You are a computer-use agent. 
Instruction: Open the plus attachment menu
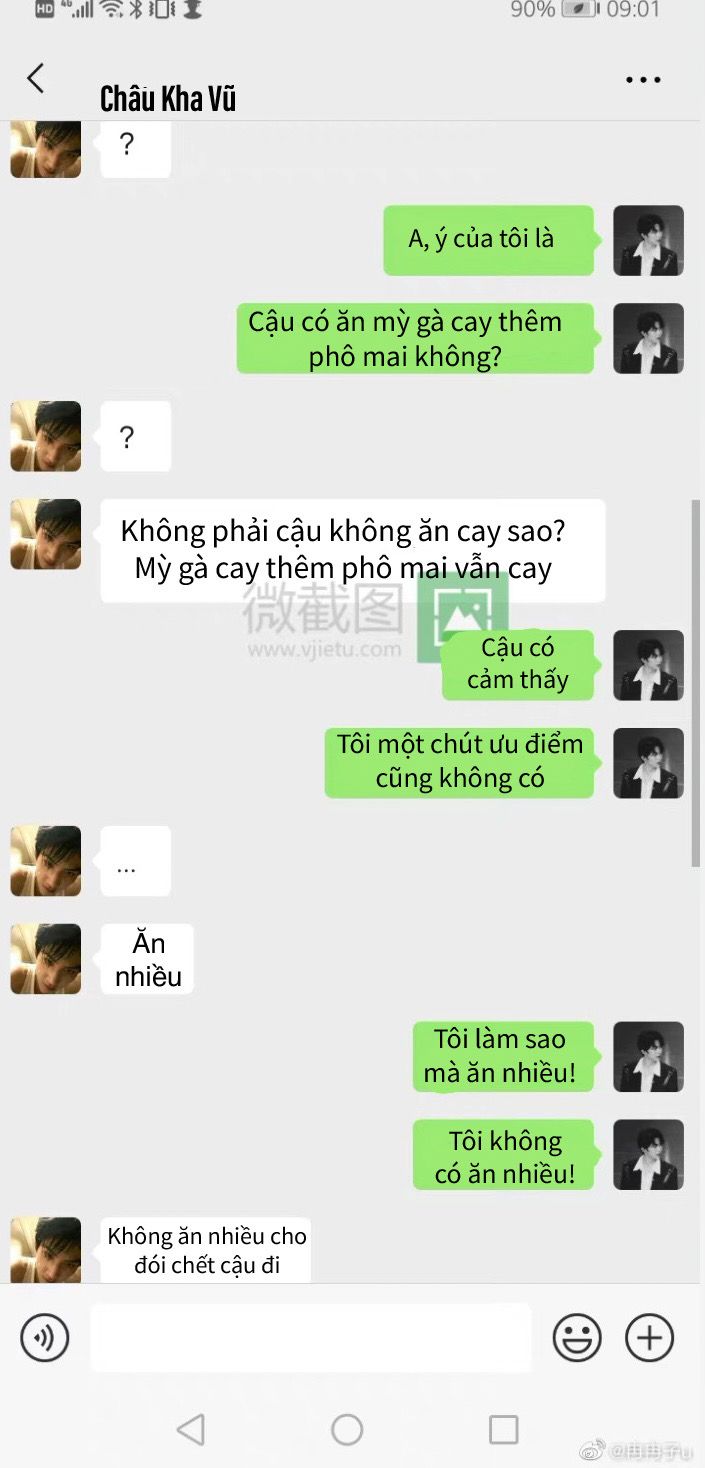pos(649,1338)
